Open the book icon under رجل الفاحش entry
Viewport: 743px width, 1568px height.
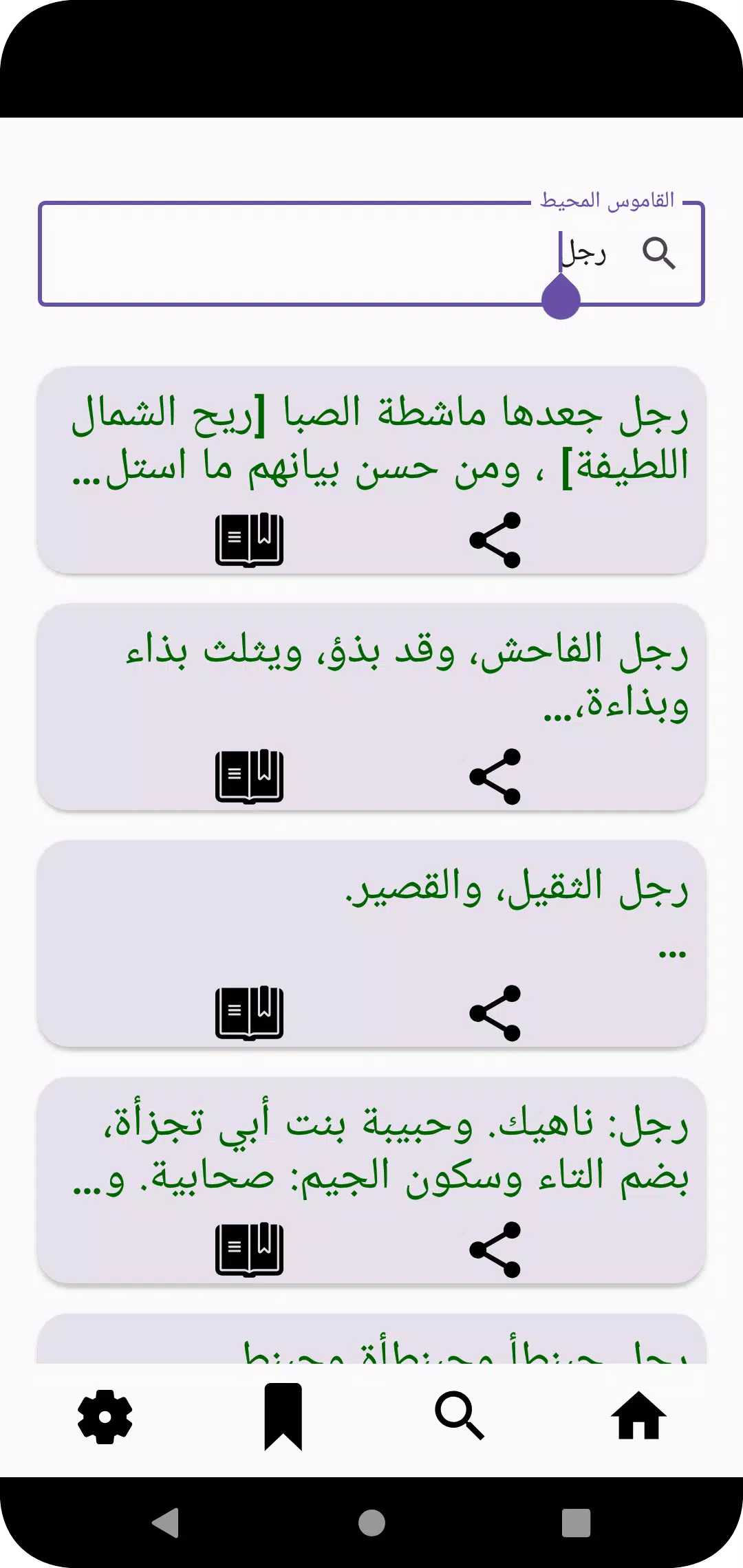coord(249,776)
